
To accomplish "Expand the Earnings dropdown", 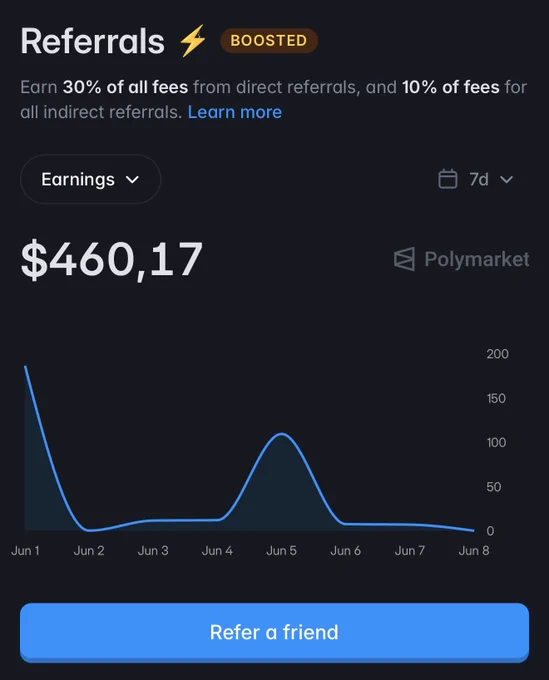I will click(x=91, y=179).
